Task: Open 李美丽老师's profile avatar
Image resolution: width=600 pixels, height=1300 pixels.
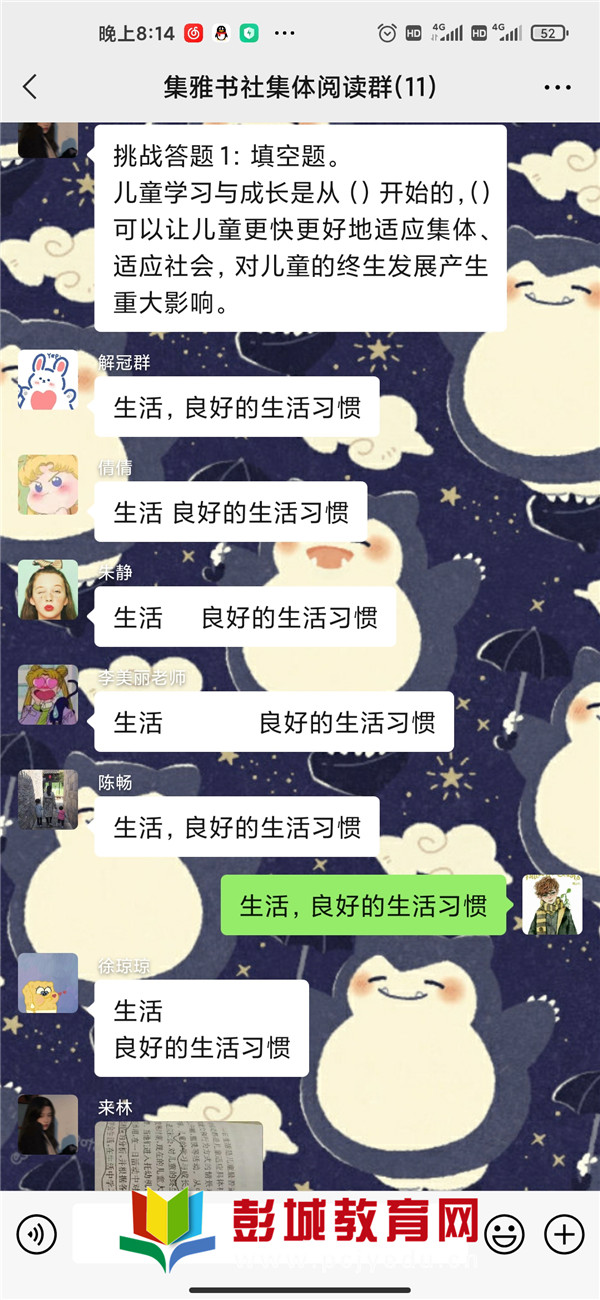Action: click(x=48, y=695)
